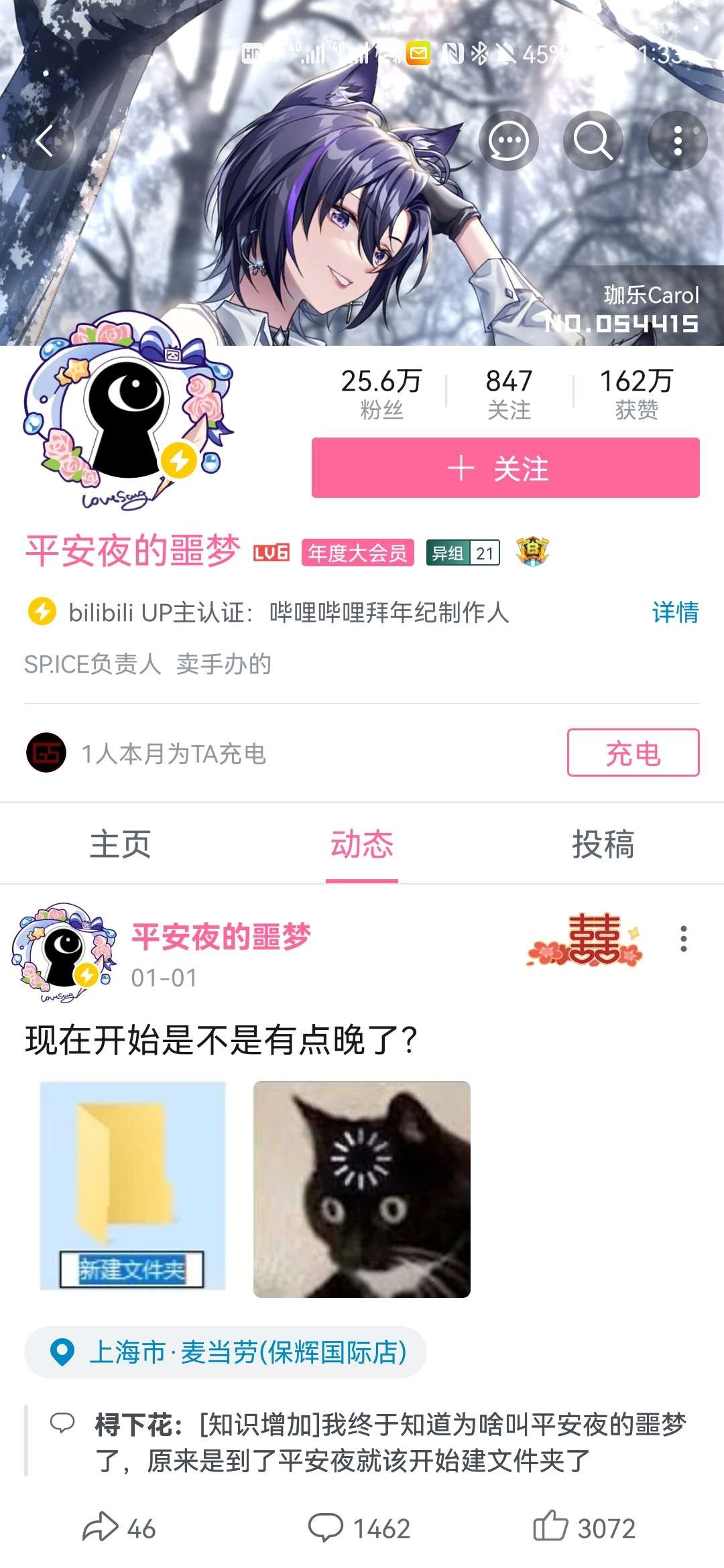The width and height of the screenshot is (724, 1568).
Task: View the 25.6万 粉丝 followers list
Action: [x=381, y=393]
